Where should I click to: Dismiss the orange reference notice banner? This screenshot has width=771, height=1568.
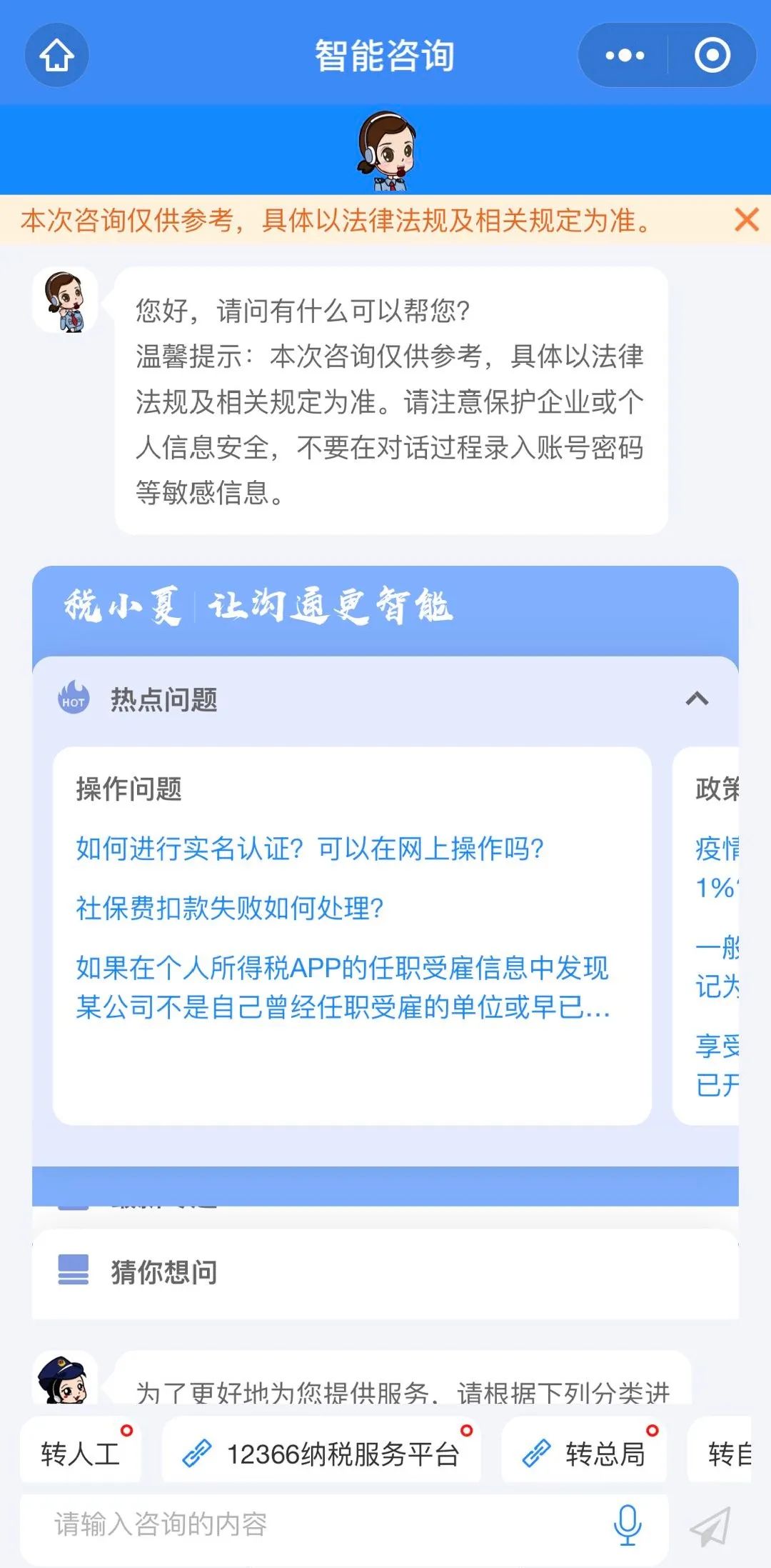tap(747, 220)
